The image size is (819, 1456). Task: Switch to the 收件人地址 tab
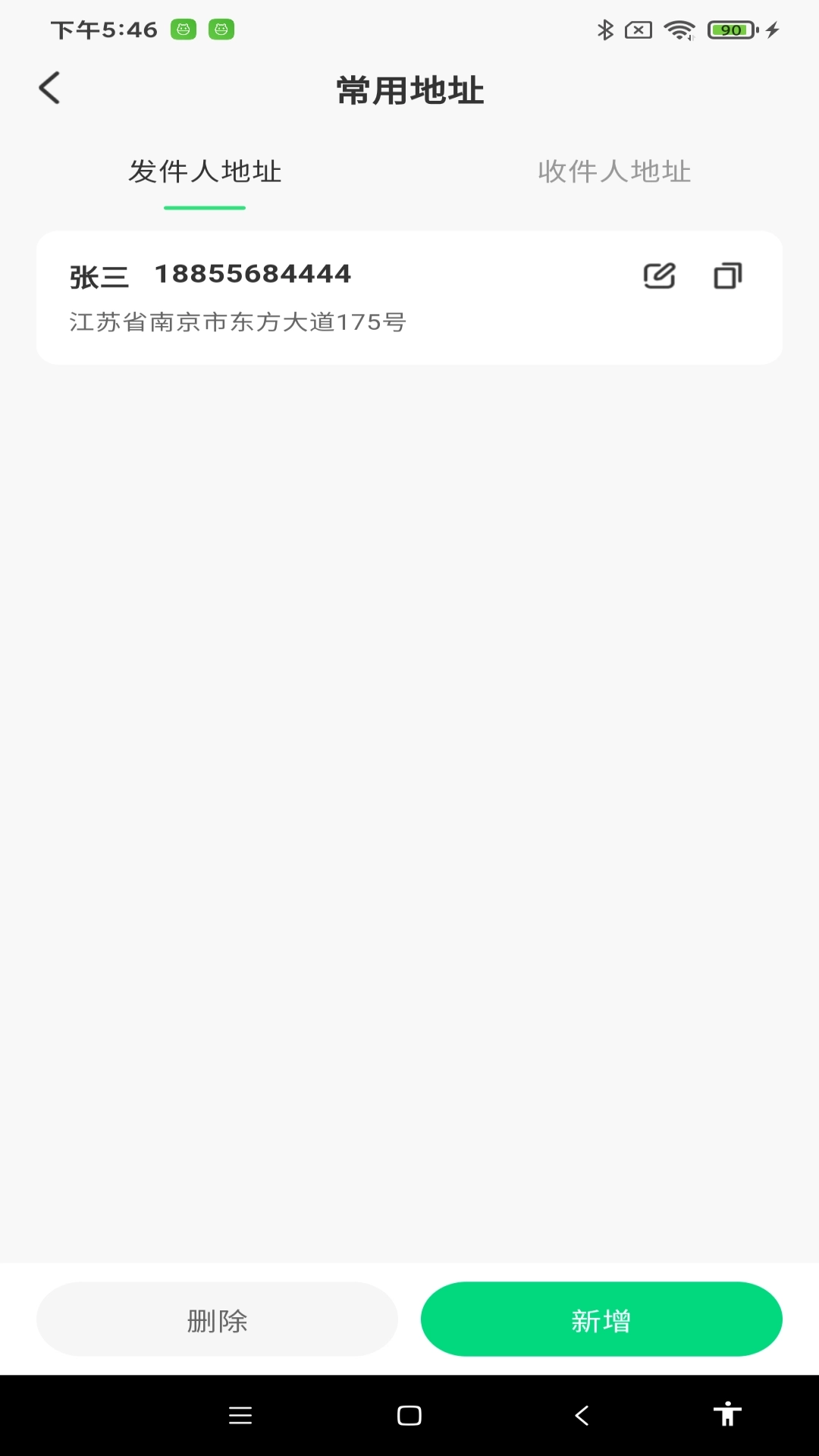tap(614, 172)
